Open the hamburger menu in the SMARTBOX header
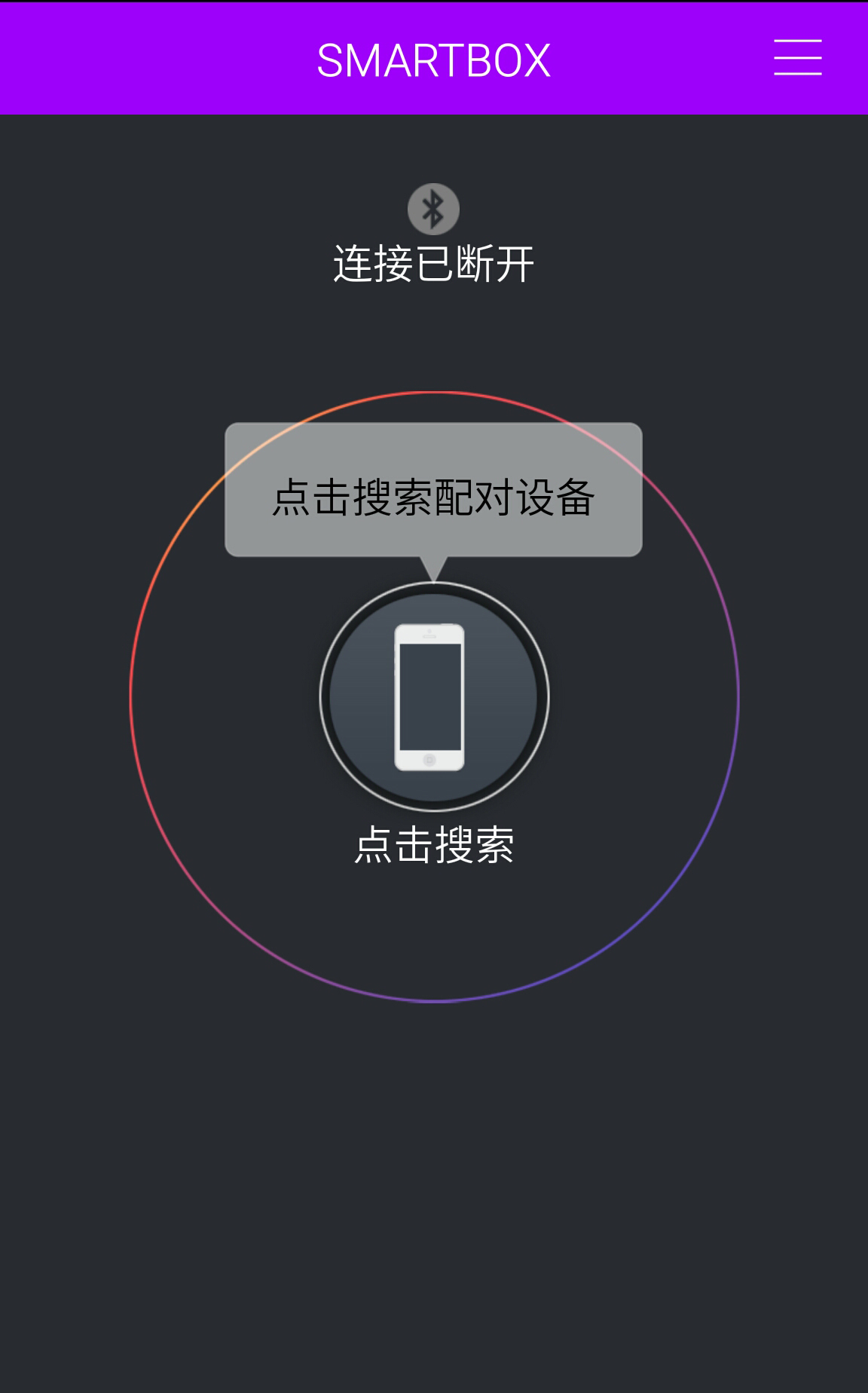 tap(797, 58)
